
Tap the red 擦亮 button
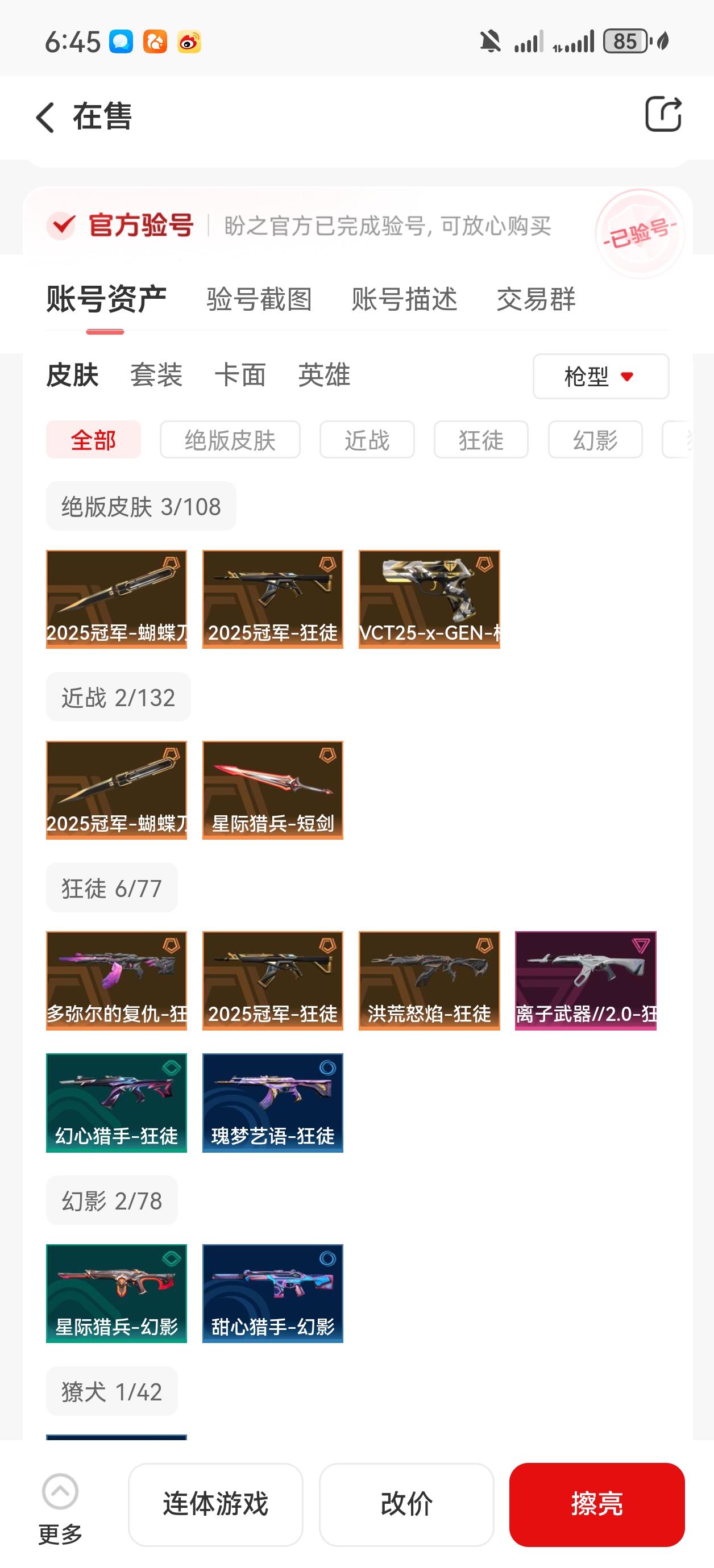[596, 1503]
